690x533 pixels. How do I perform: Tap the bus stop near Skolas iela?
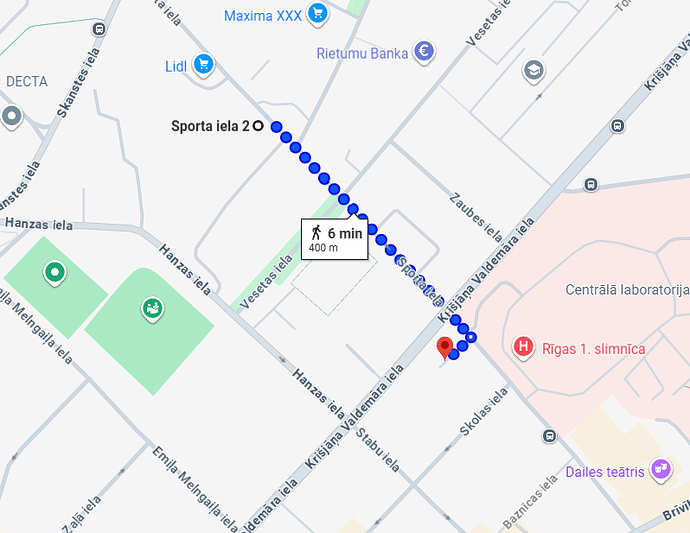pyautogui.click(x=549, y=436)
